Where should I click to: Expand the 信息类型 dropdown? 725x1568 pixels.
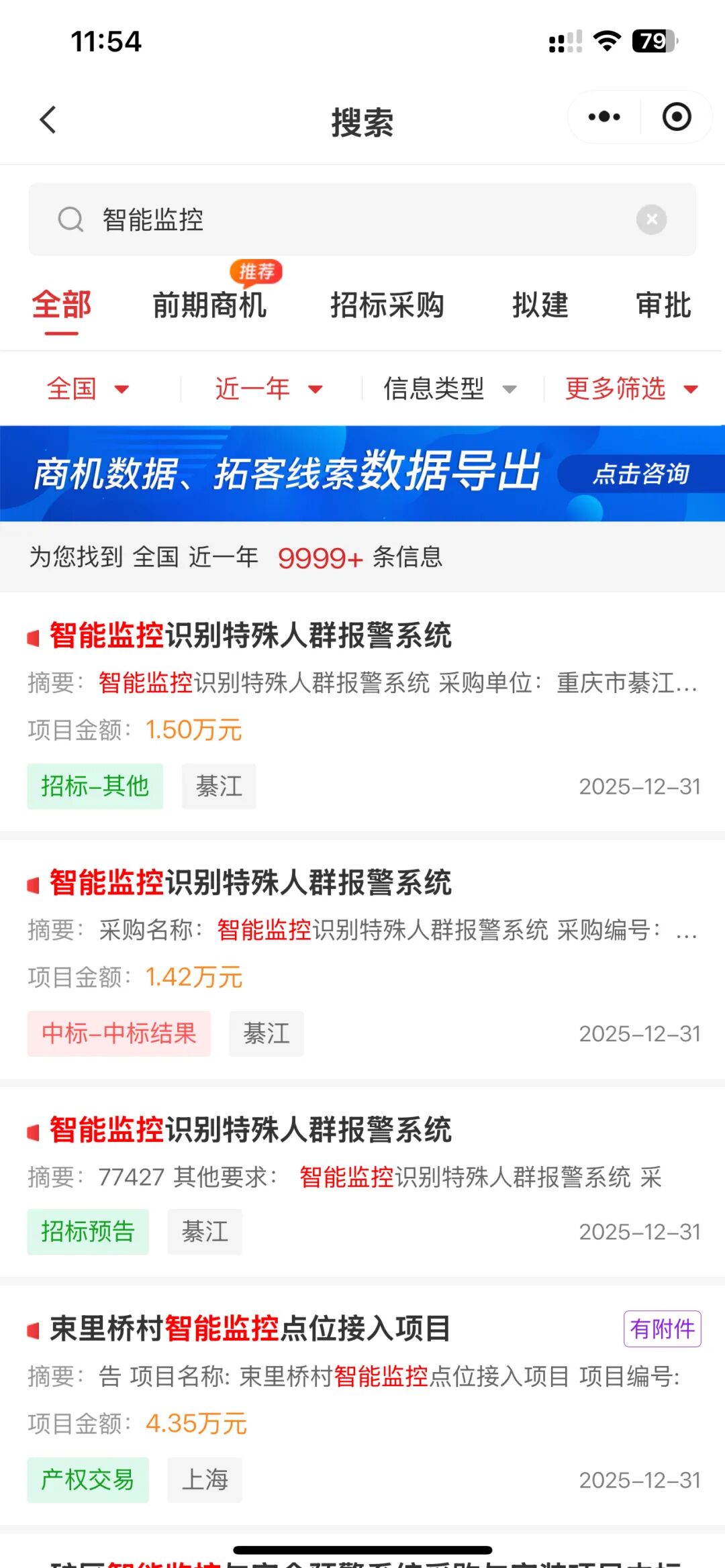tap(450, 388)
